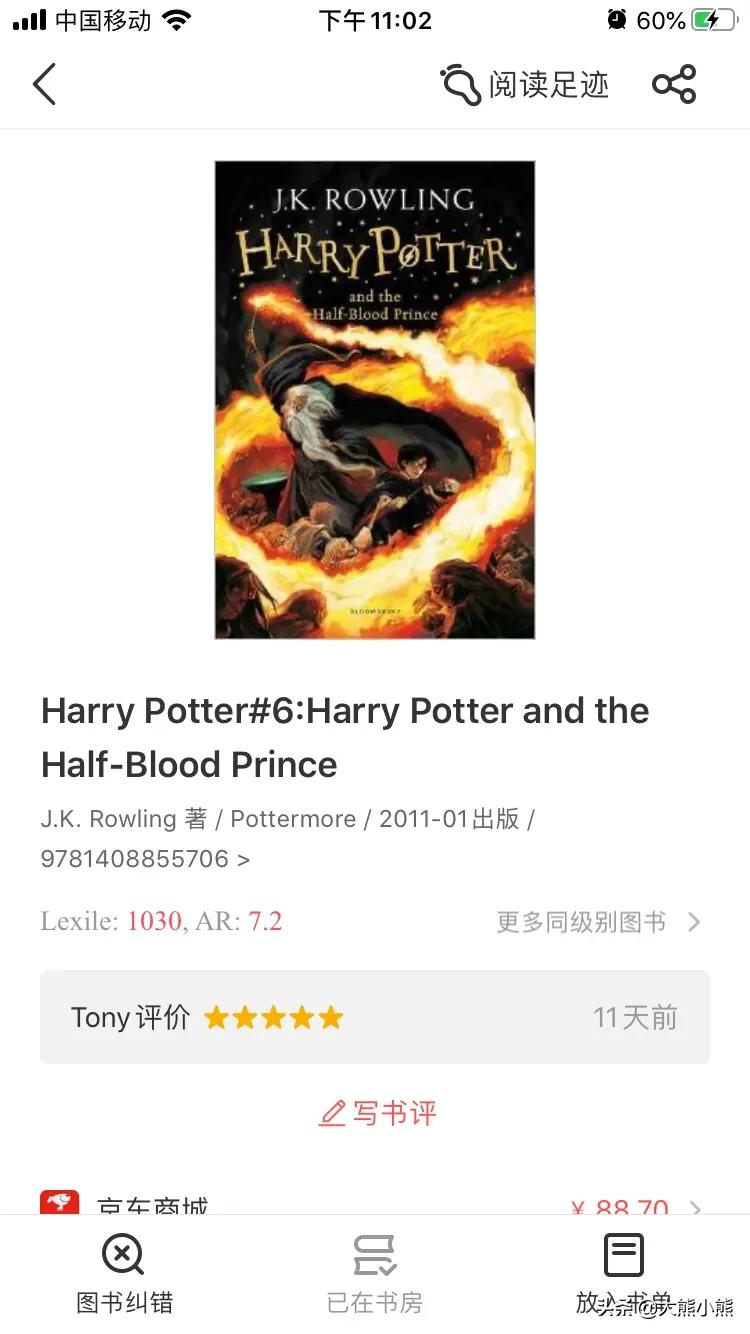Open the Half-Blood Prince cover image
750x1334 pixels.
coord(374,399)
